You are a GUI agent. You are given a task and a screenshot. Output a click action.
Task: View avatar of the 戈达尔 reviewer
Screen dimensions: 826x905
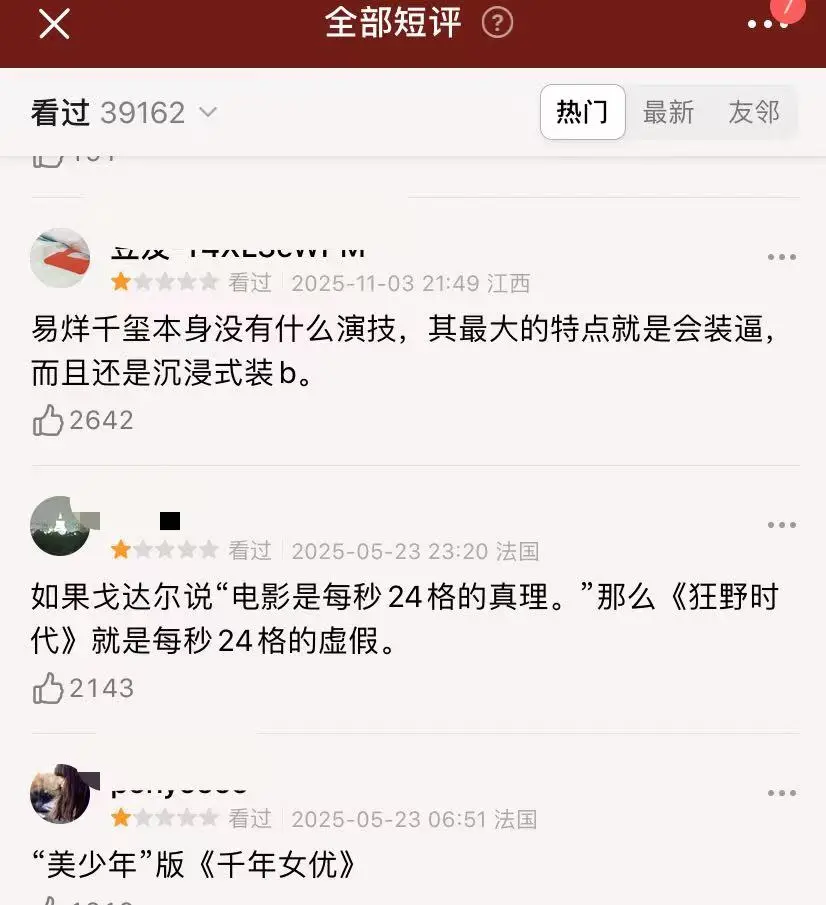(60, 526)
